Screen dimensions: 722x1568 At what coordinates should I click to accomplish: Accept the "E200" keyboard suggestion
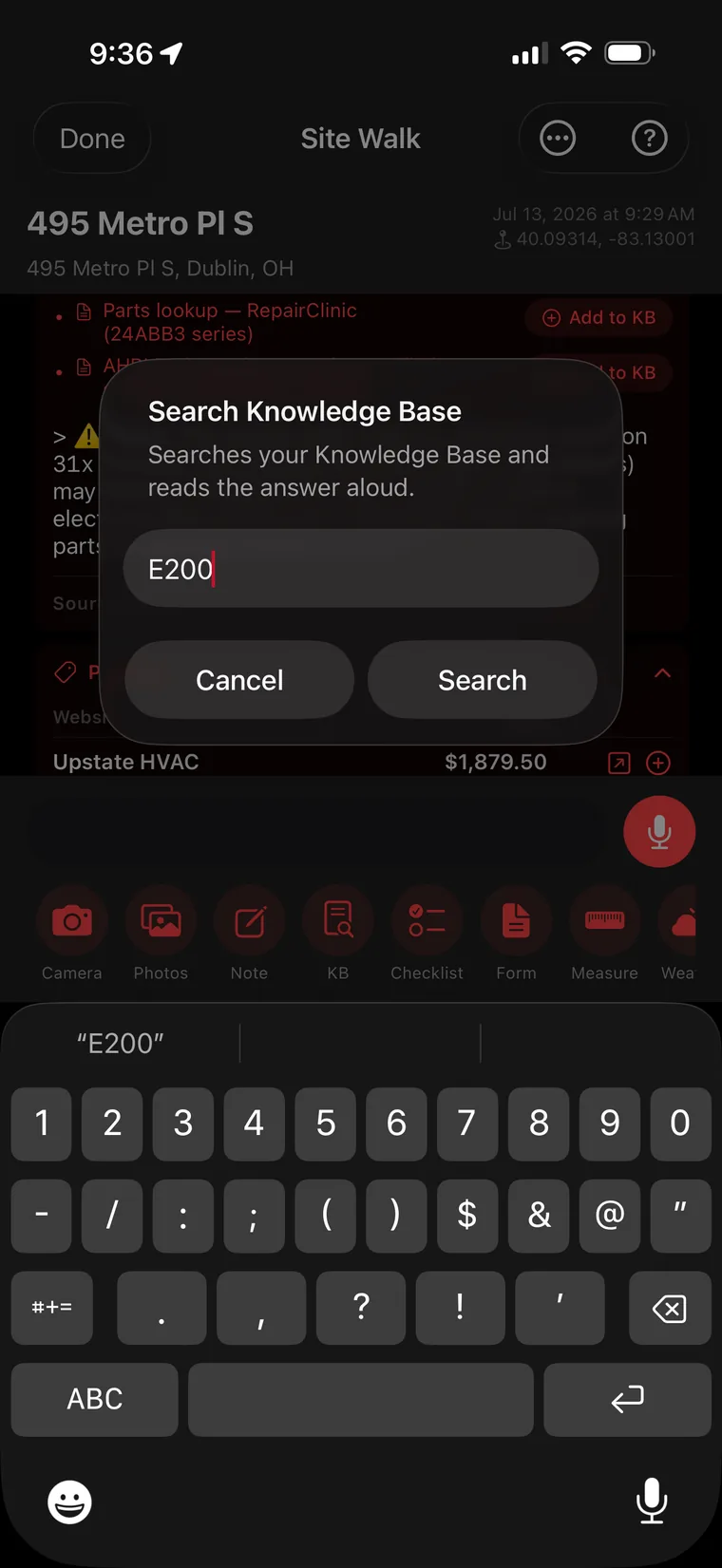click(x=121, y=1044)
